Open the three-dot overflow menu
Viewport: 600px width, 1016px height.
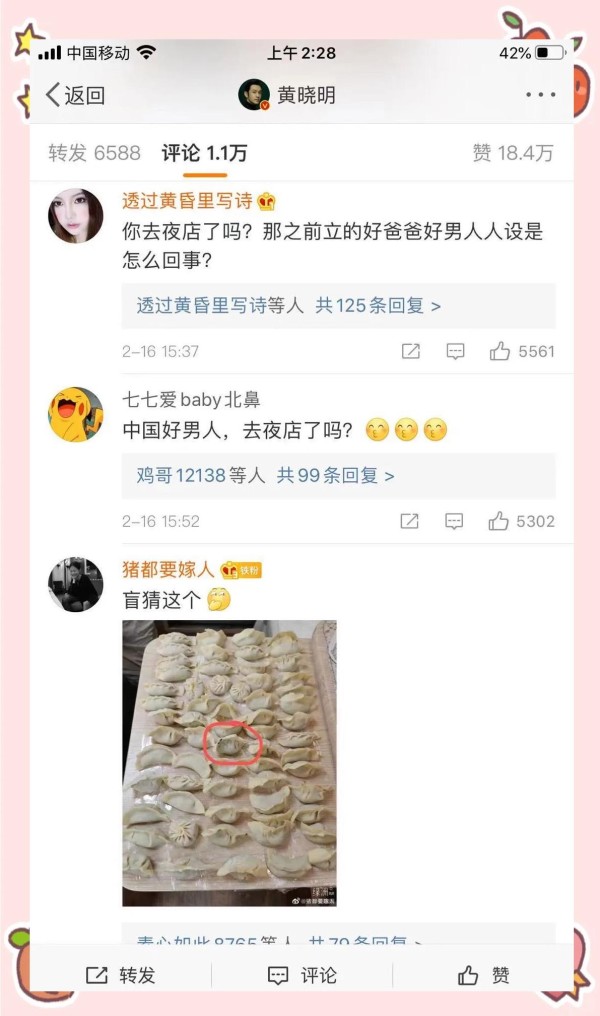click(540, 95)
